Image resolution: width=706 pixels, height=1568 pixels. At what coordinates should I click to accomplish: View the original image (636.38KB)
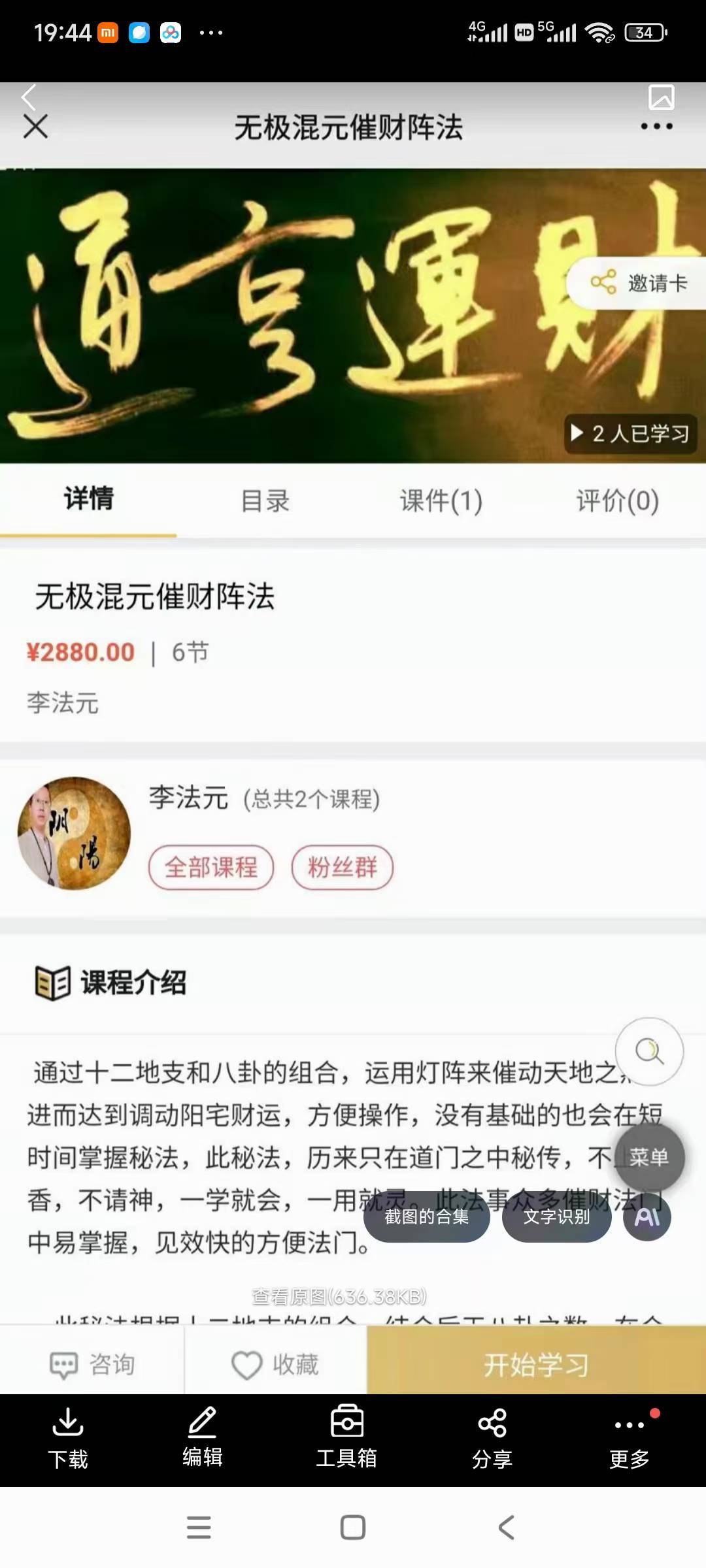pos(339,1296)
